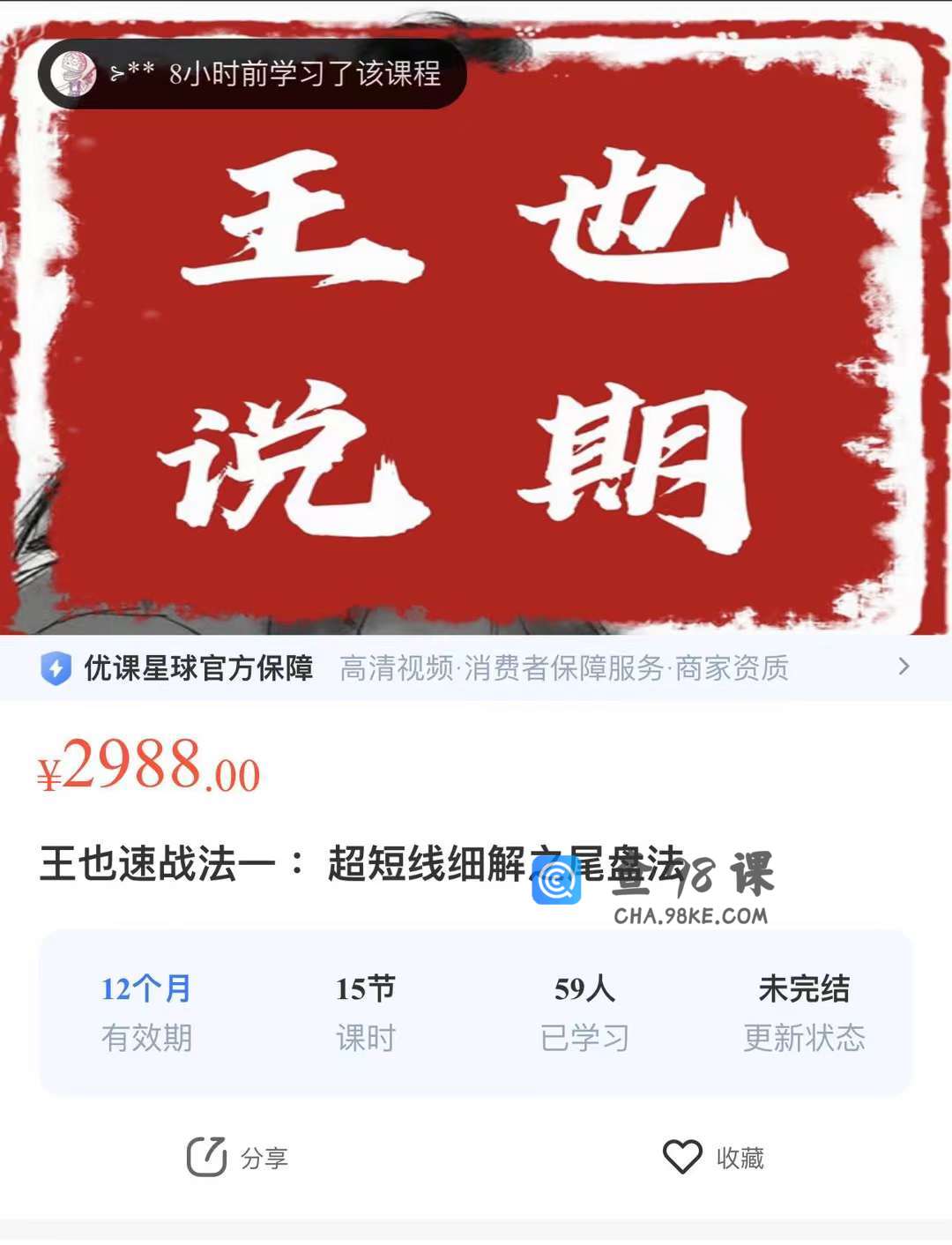Open the 优课星球官方保障 guarantee details
The width and height of the screenshot is (952, 1245).
point(476,668)
